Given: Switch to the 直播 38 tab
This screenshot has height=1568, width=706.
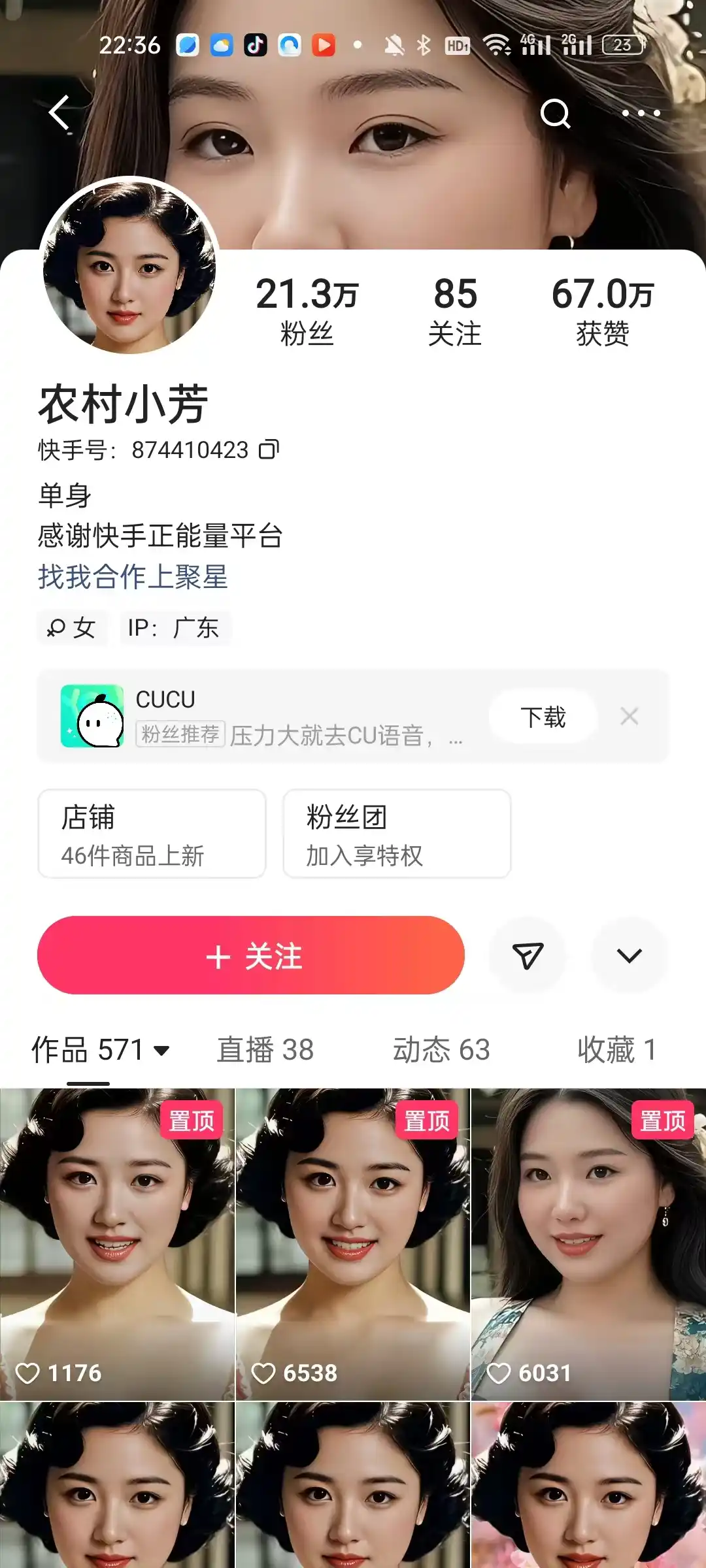Looking at the screenshot, I should pyautogui.click(x=265, y=1050).
